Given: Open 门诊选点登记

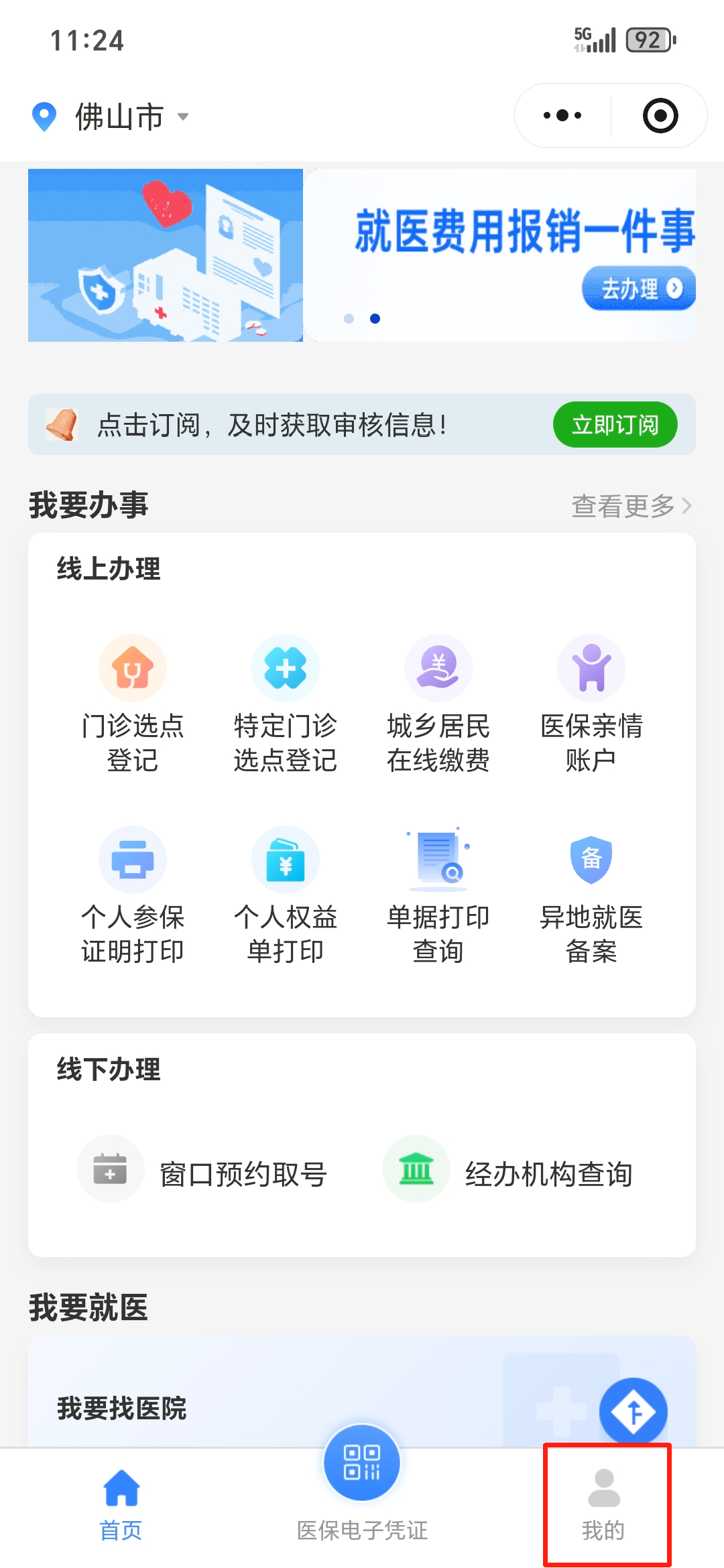Looking at the screenshot, I should point(133,704).
